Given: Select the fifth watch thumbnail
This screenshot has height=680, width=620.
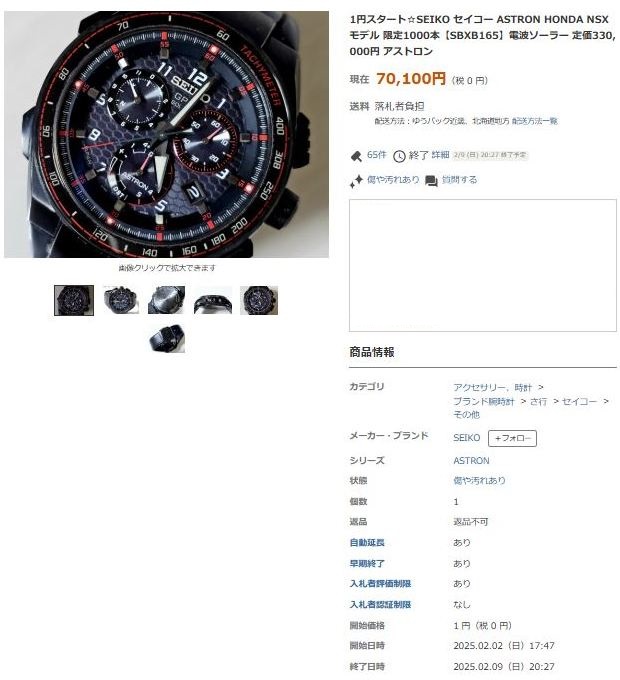Looking at the screenshot, I should (259, 300).
